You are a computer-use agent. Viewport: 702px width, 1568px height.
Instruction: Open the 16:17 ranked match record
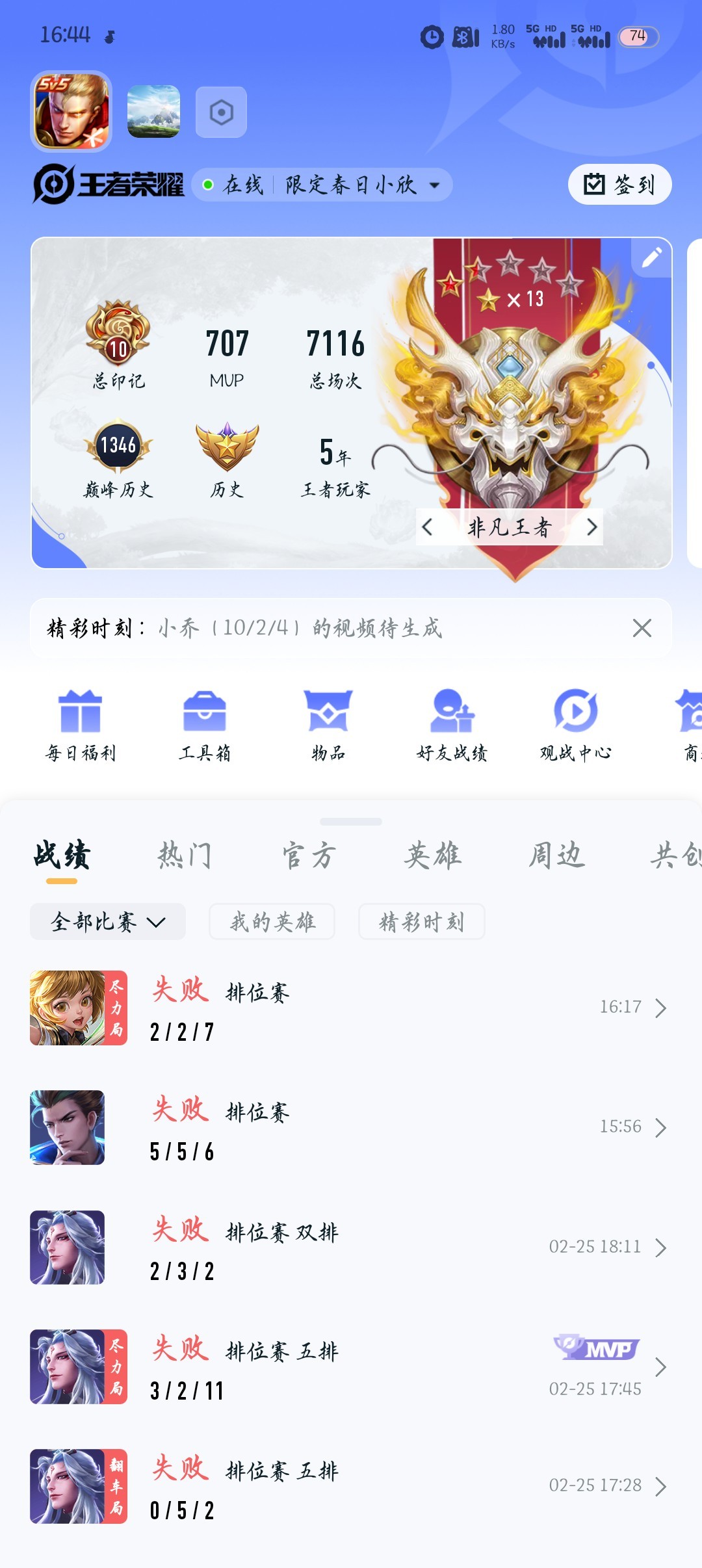(x=351, y=1008)
